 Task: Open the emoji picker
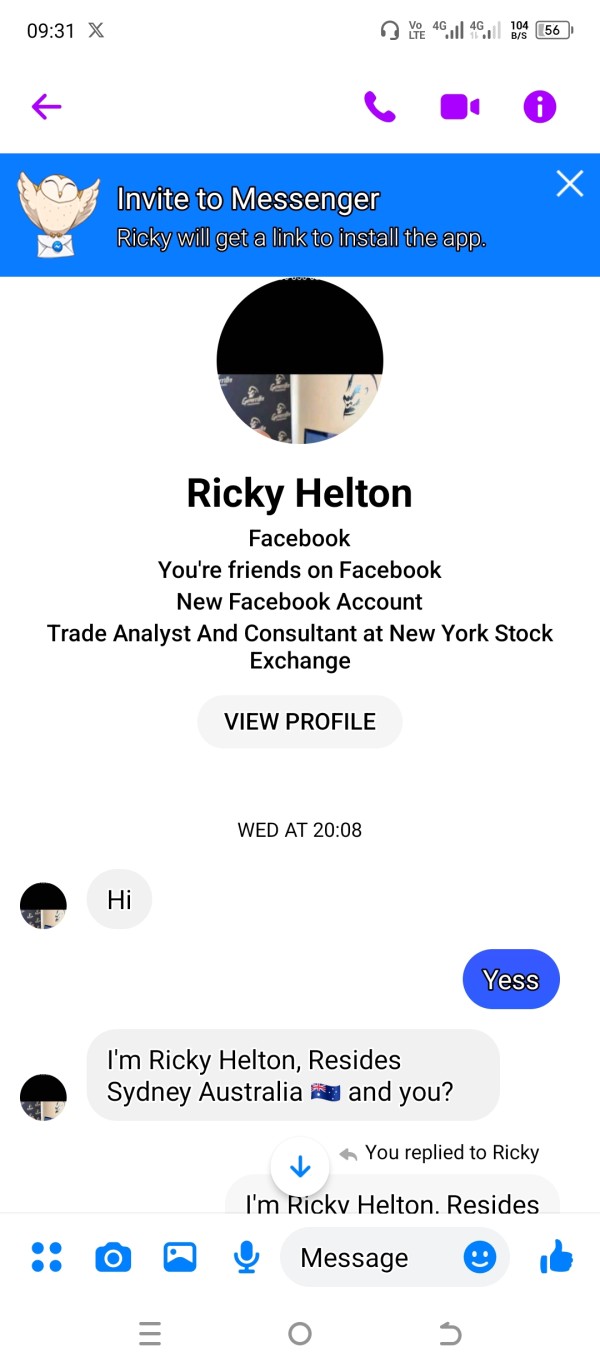point(480,1257)
